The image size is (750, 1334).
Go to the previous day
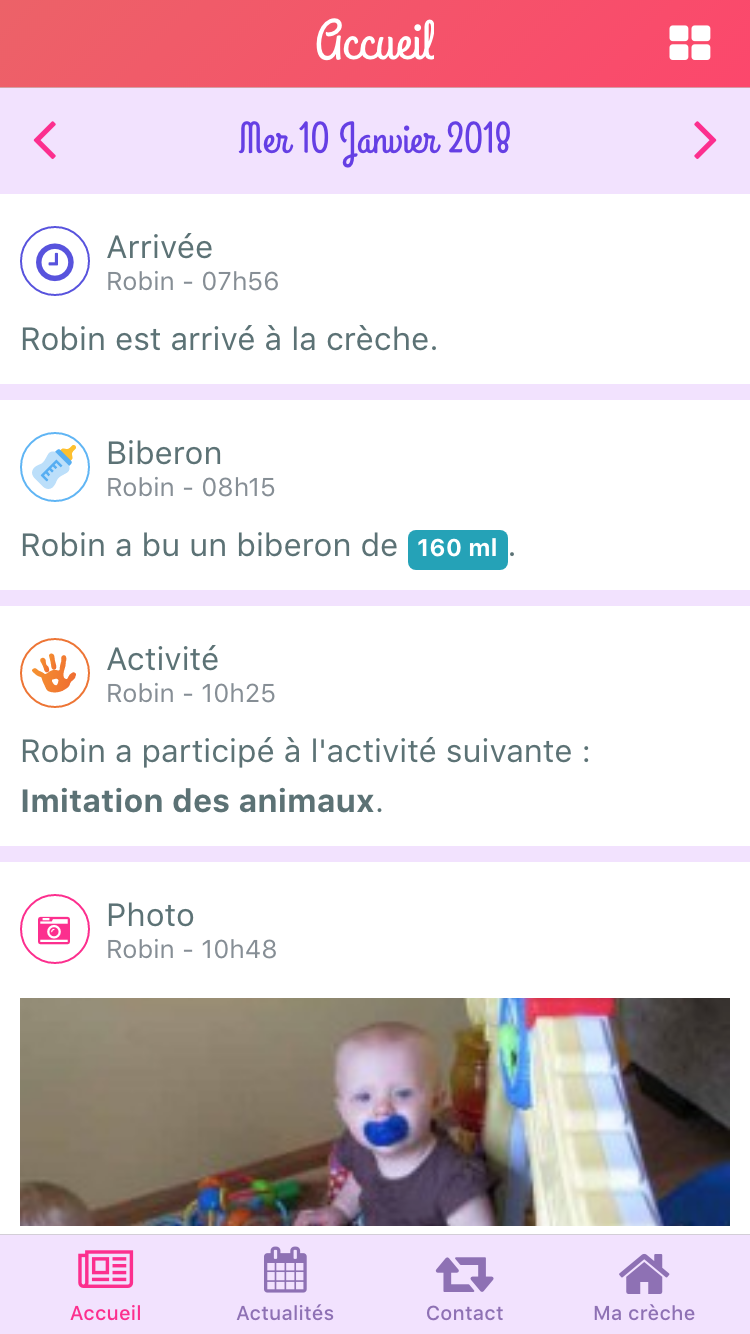coord(46,141)
